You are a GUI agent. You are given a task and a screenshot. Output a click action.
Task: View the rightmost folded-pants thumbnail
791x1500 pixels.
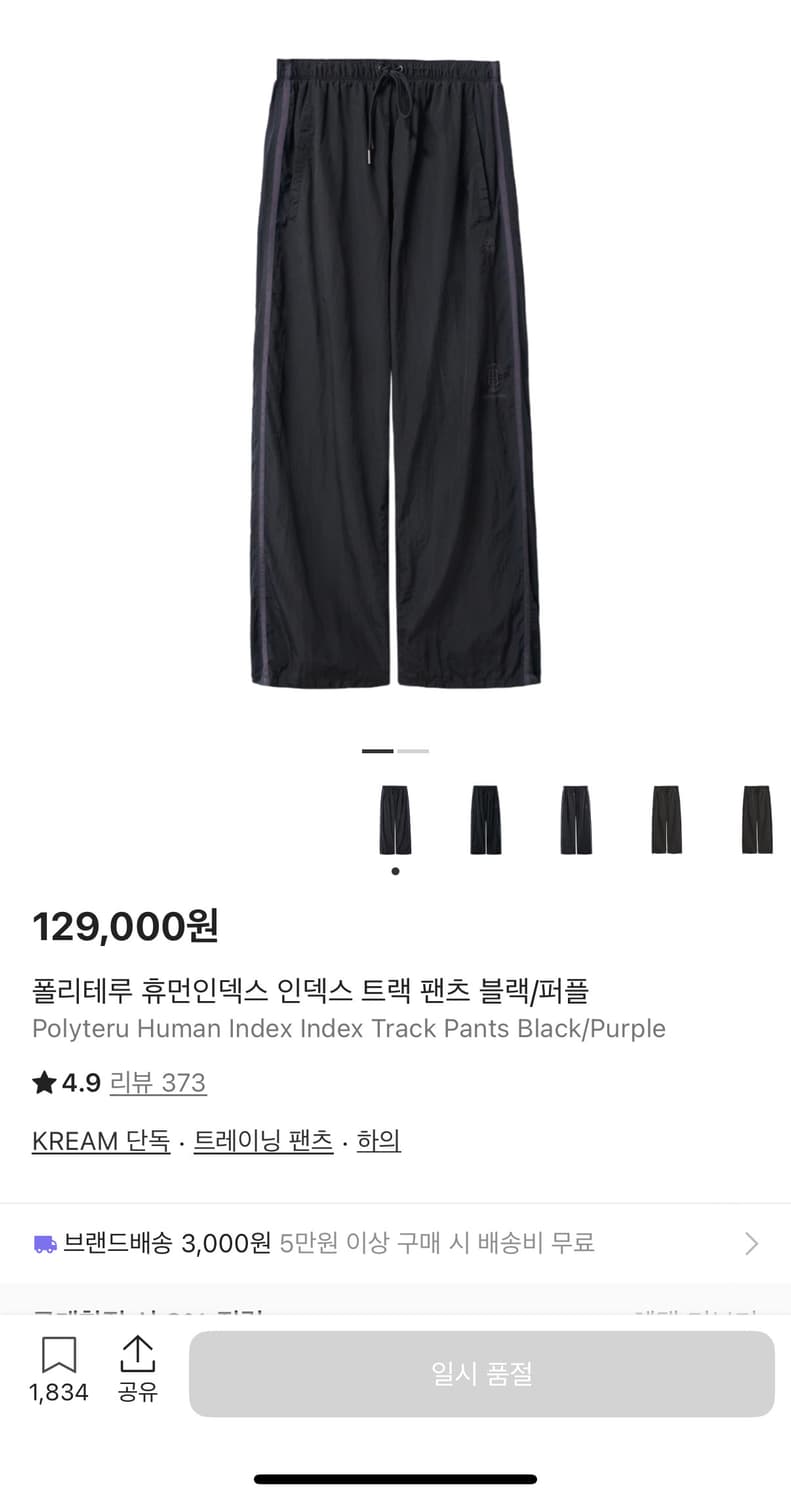(755, 818)
